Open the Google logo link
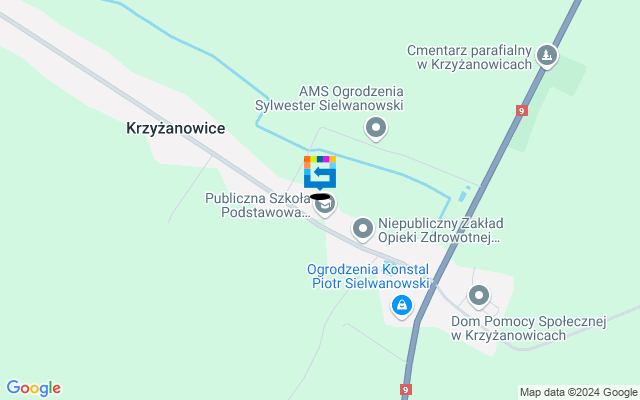 click(33, 388)
